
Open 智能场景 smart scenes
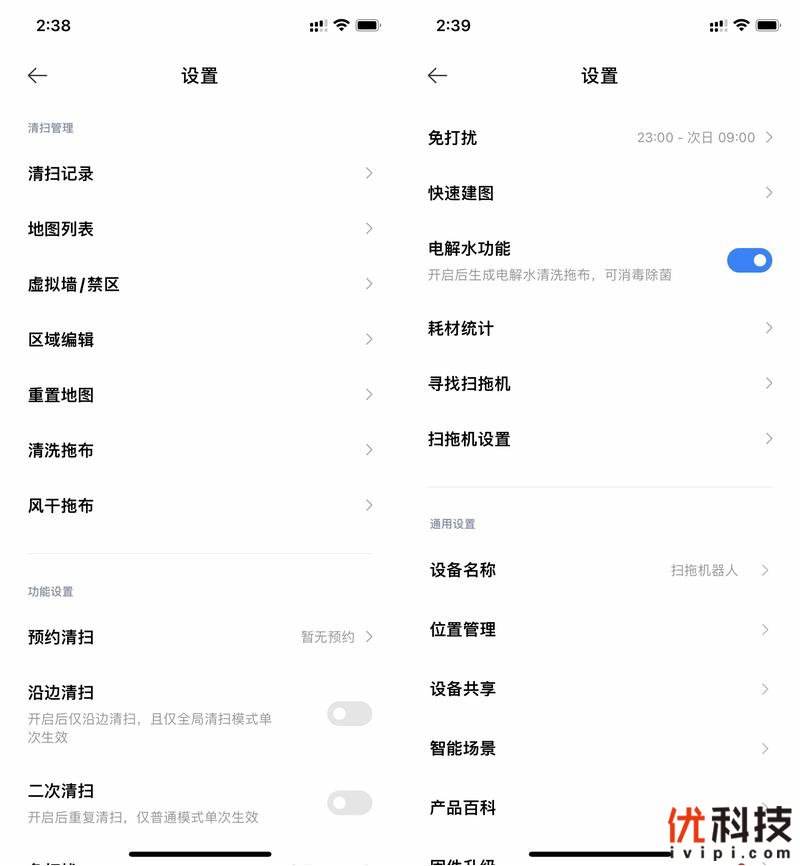tap(600, 748)
